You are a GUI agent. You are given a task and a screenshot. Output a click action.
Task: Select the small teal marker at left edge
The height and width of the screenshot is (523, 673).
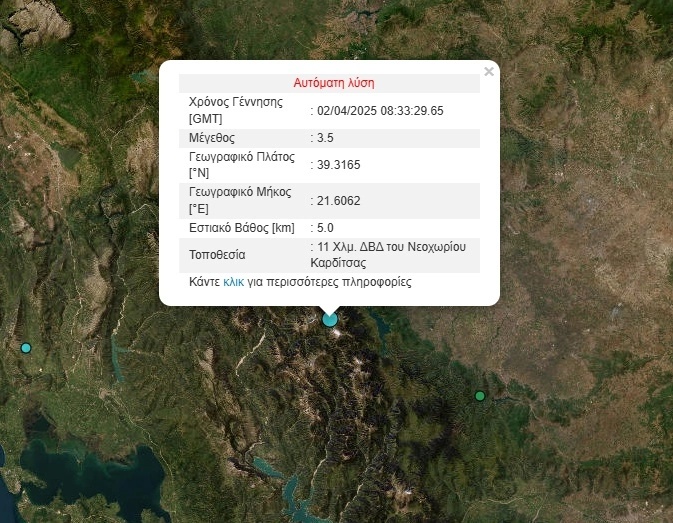pyautogui.click(x=26, y=348)
